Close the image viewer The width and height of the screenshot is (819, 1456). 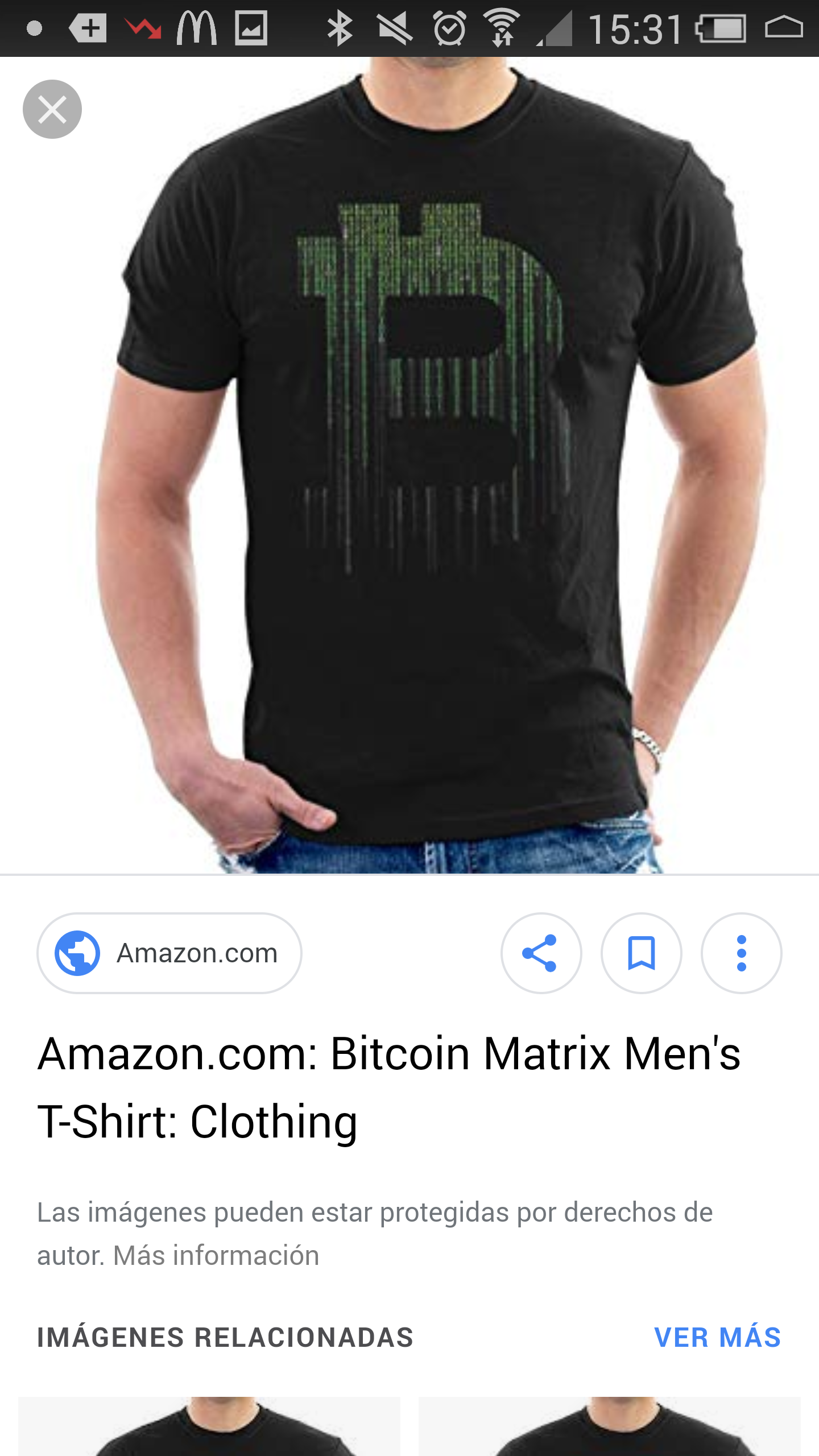[x=52, y=109]
